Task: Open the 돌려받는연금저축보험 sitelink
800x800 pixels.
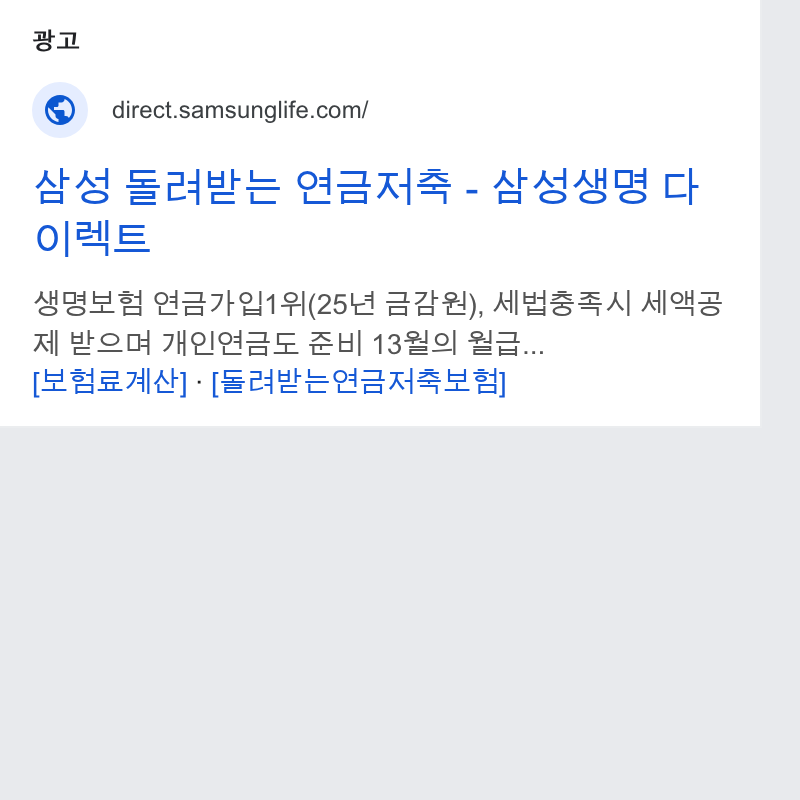Action: [x=358, y=381]
